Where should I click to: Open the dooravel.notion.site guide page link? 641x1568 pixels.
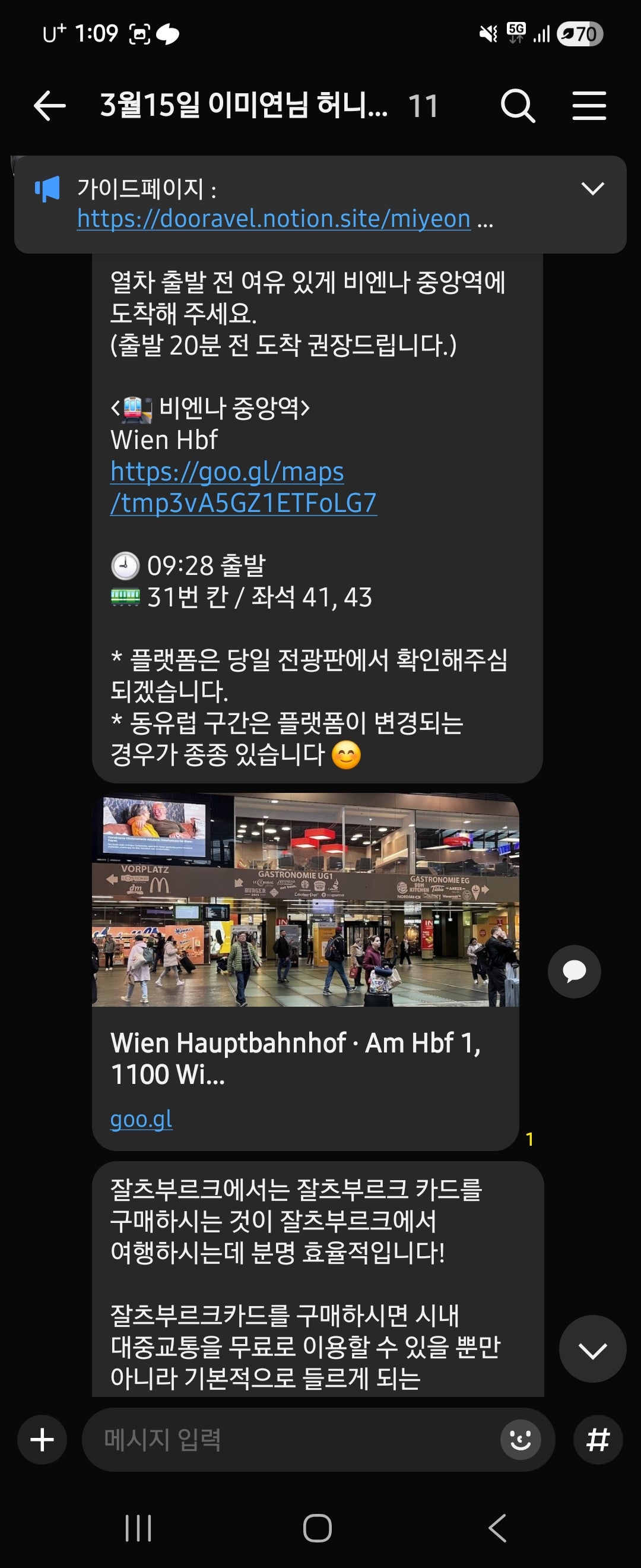click(x=273, y=219)
